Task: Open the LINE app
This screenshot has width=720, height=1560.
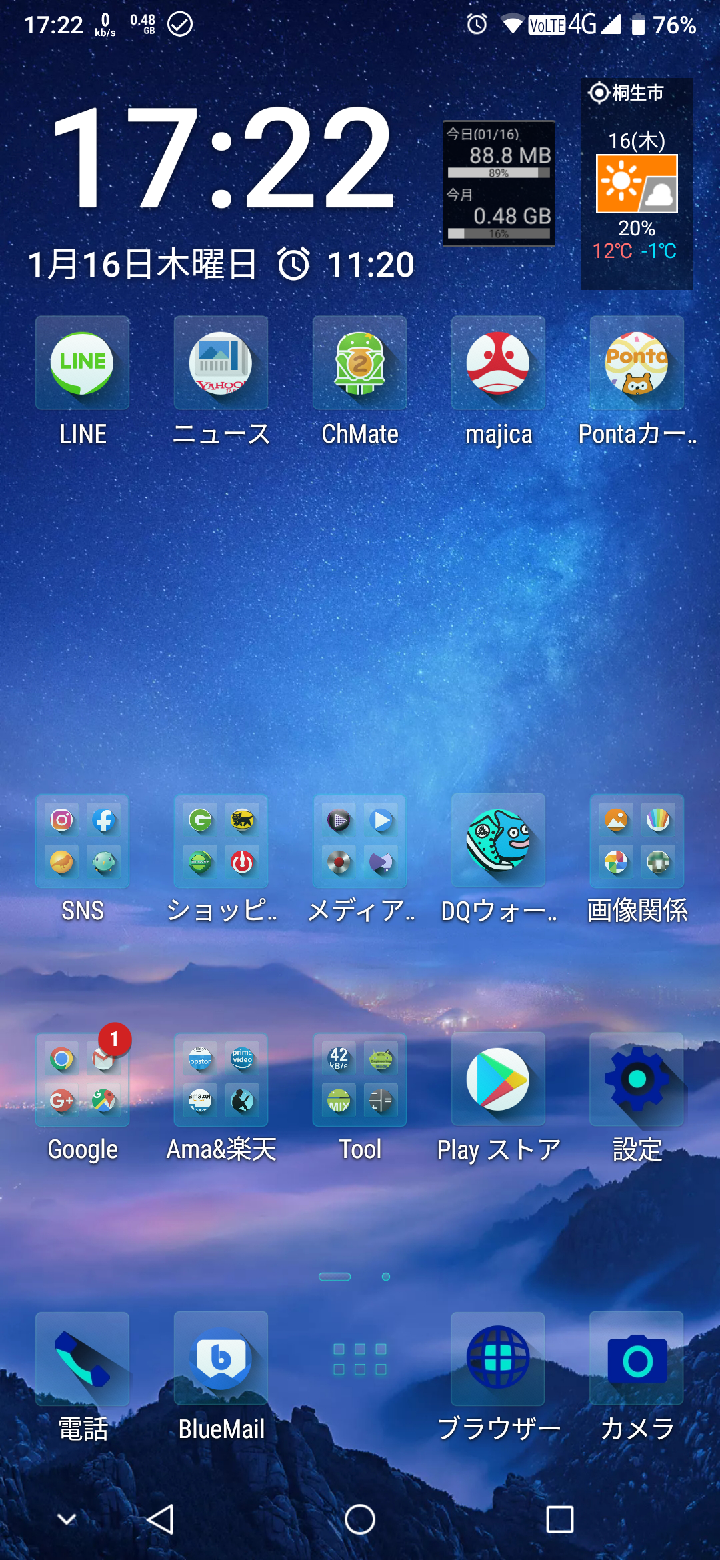Action: point(82,364)
